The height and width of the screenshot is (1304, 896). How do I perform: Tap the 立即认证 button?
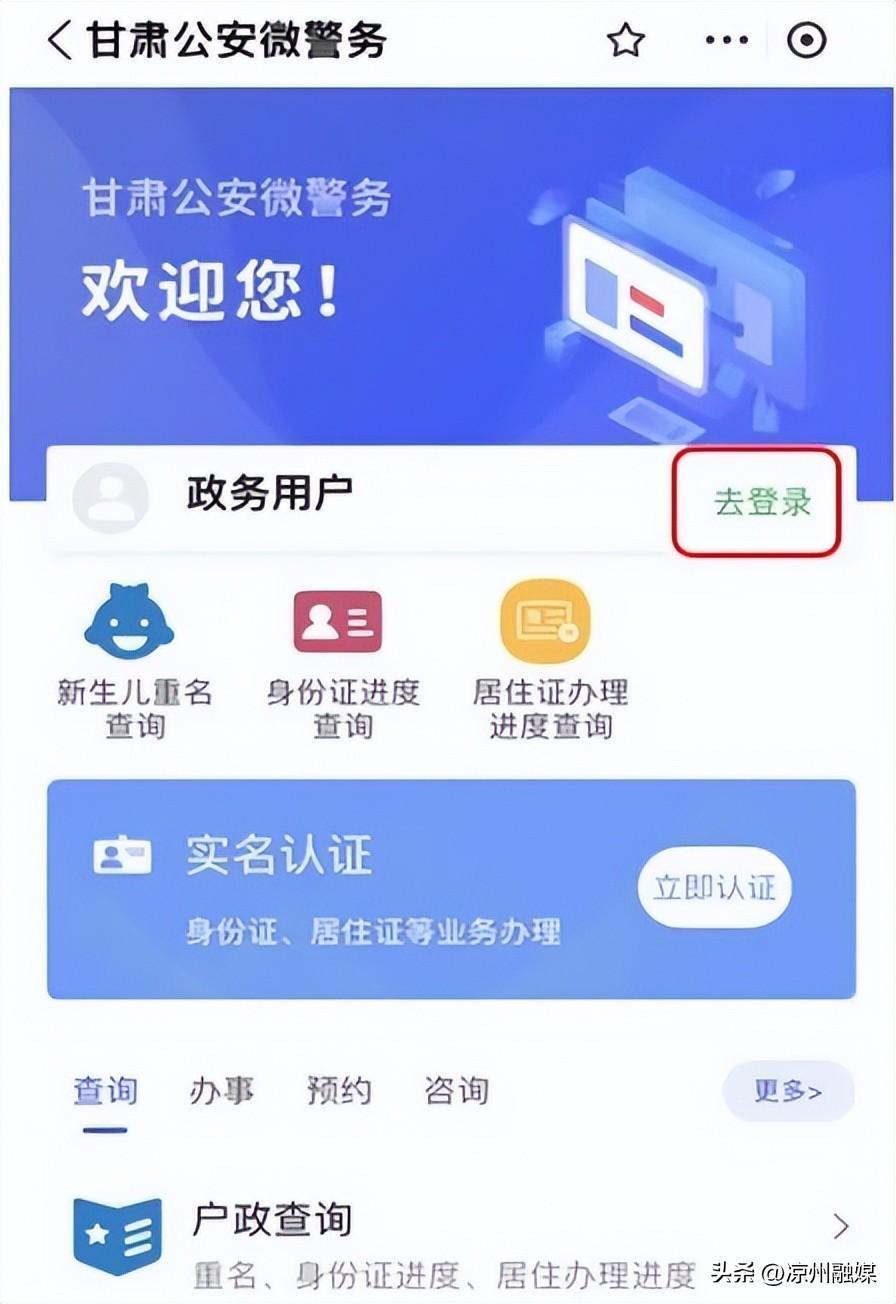[714, 887]
